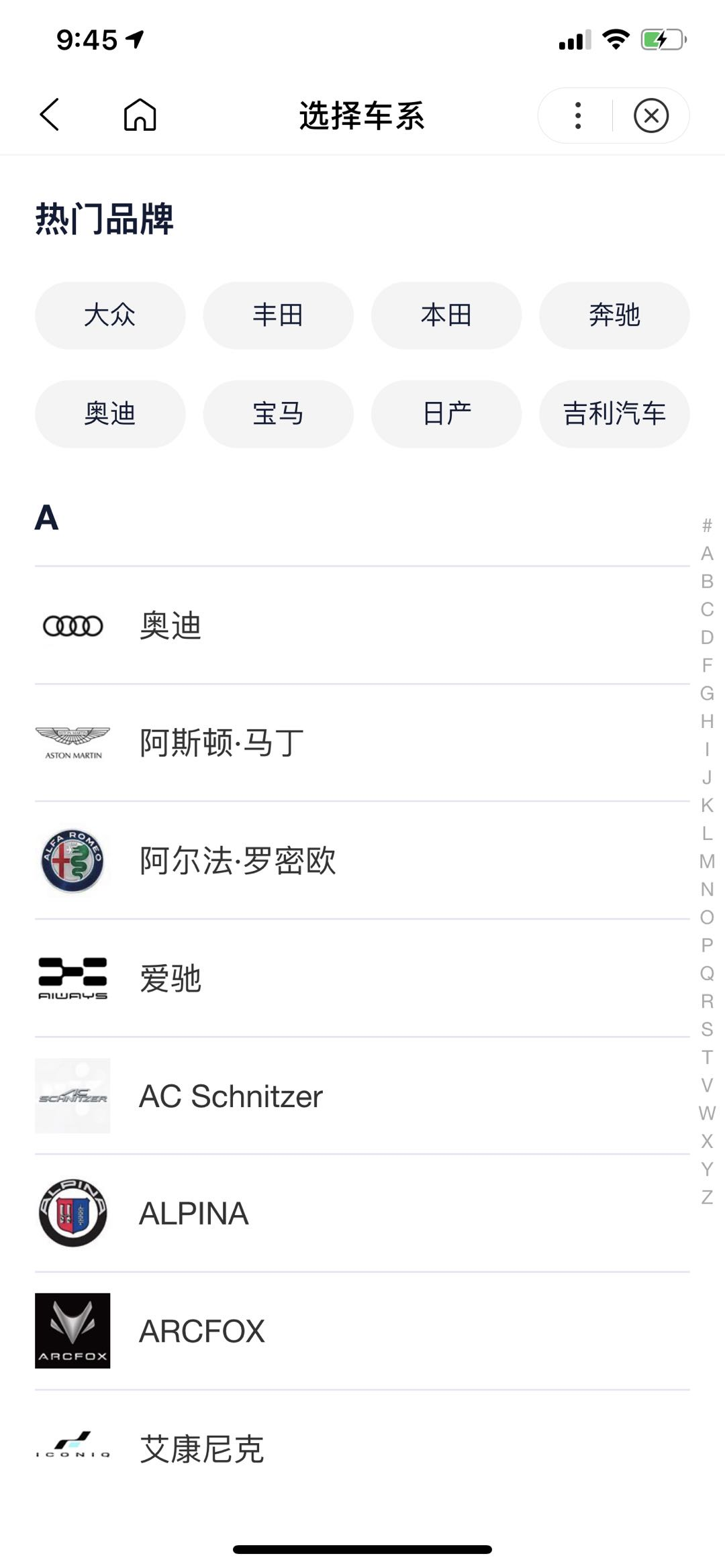Choose the 丰田 popular brand chip
725x1568 pixels.
[x=278, y=315]
